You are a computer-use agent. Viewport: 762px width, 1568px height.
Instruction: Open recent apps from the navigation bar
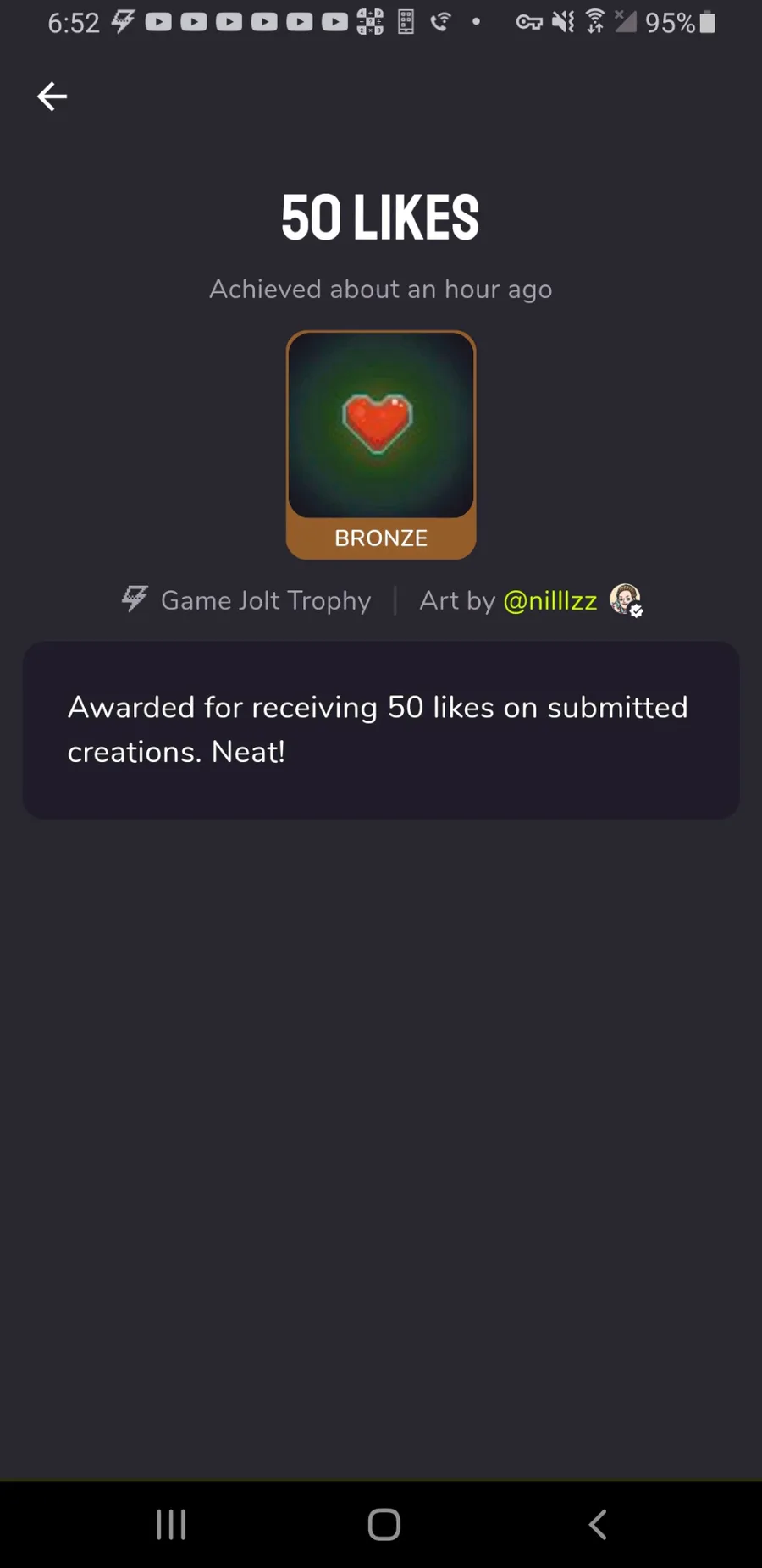[x=171, y=1524]
